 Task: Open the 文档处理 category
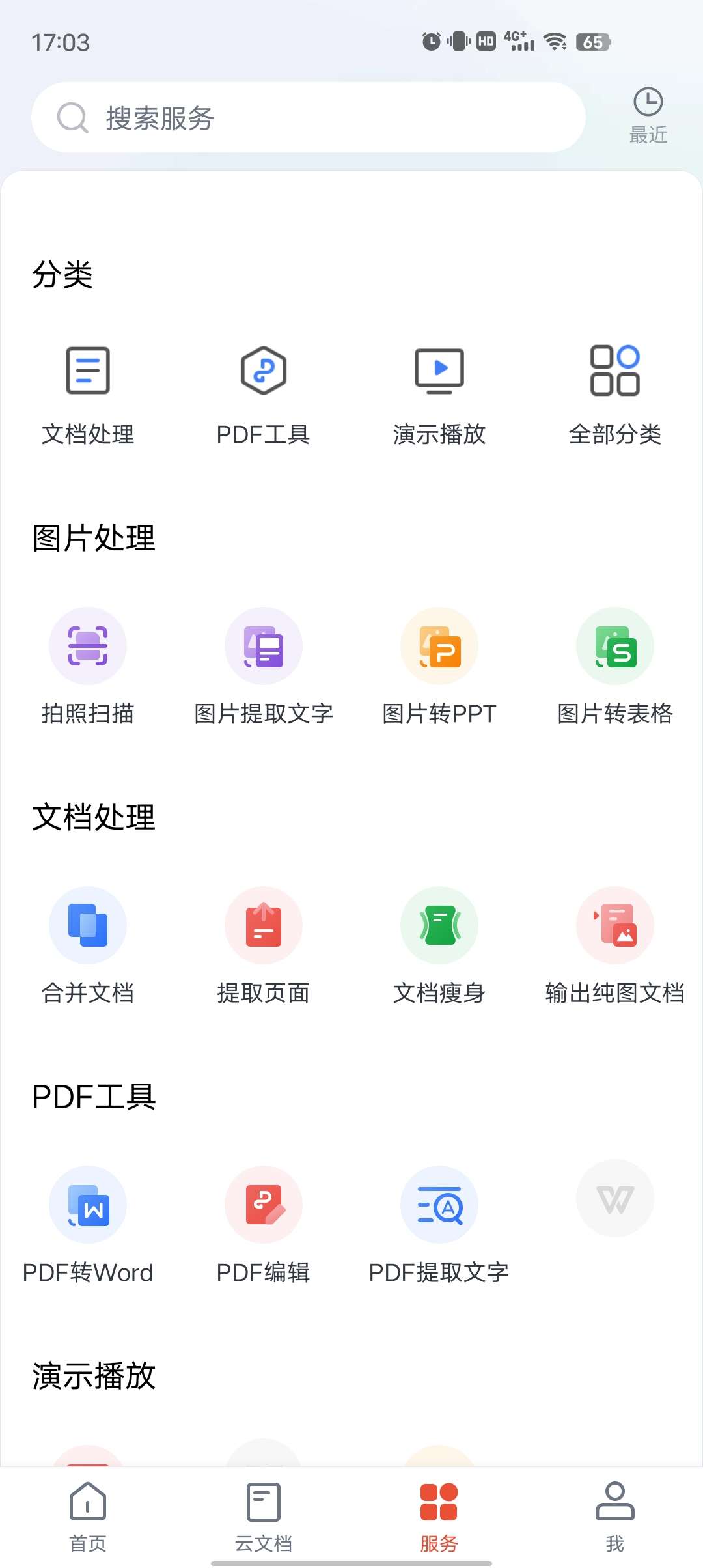click(88, 391)
